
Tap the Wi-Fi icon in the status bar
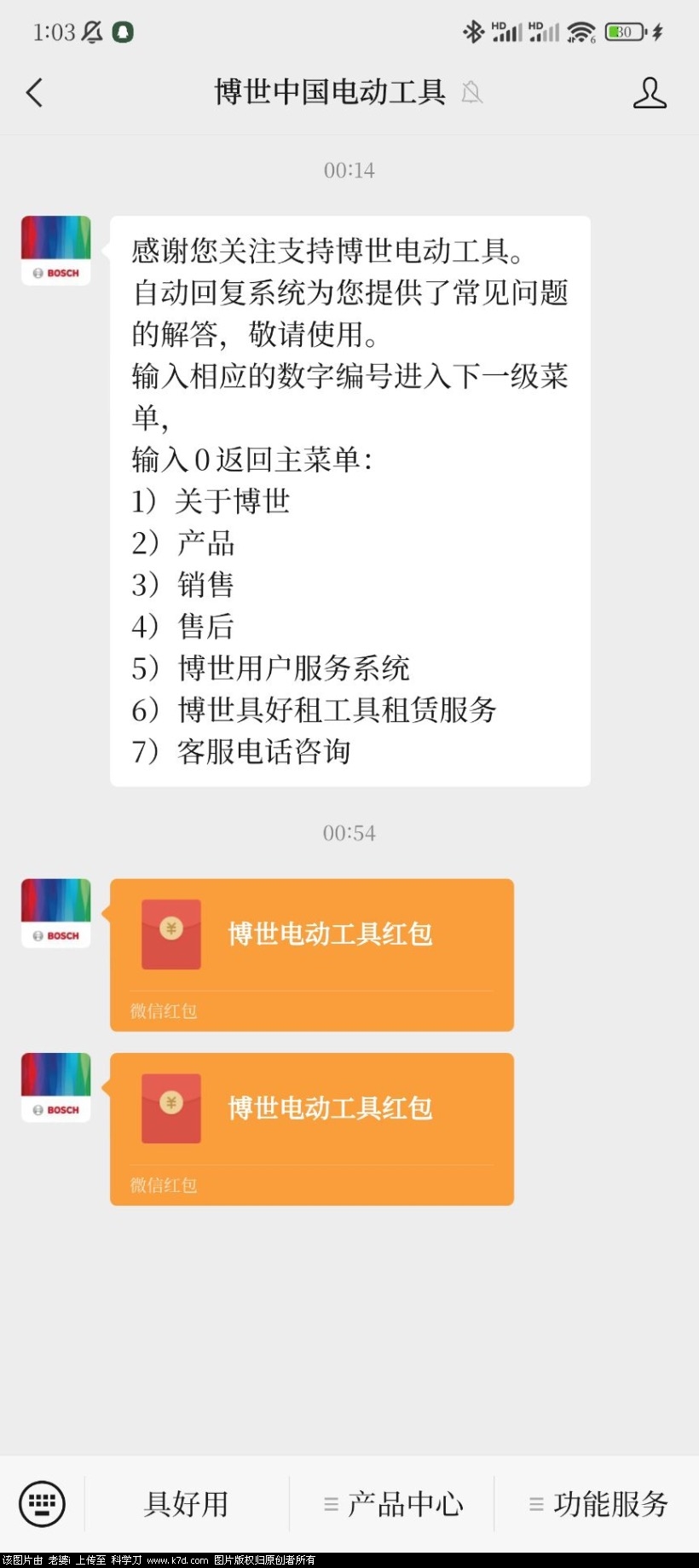pyautogui.click(x=582, y=31)
